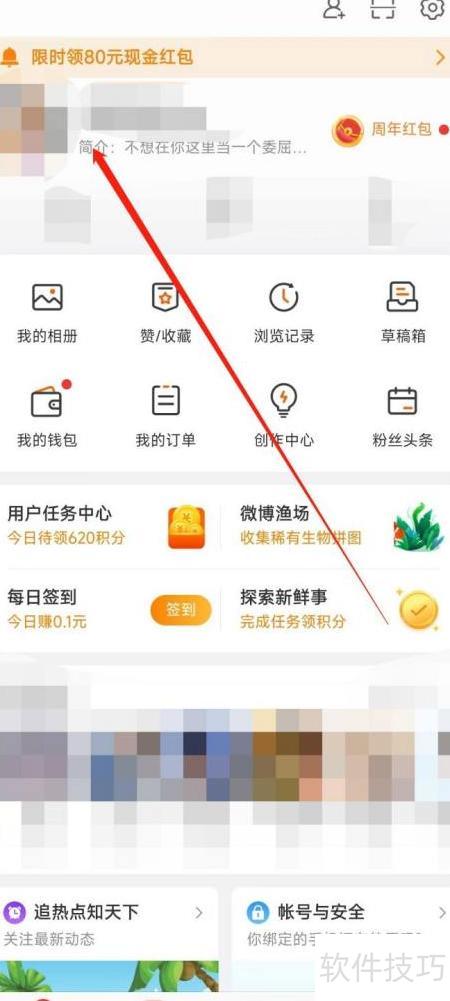Image resolution: width=450 pixels, height=1001 pixels.
Task: Open 用户任务中心
Action: click(x=107, y=526)
